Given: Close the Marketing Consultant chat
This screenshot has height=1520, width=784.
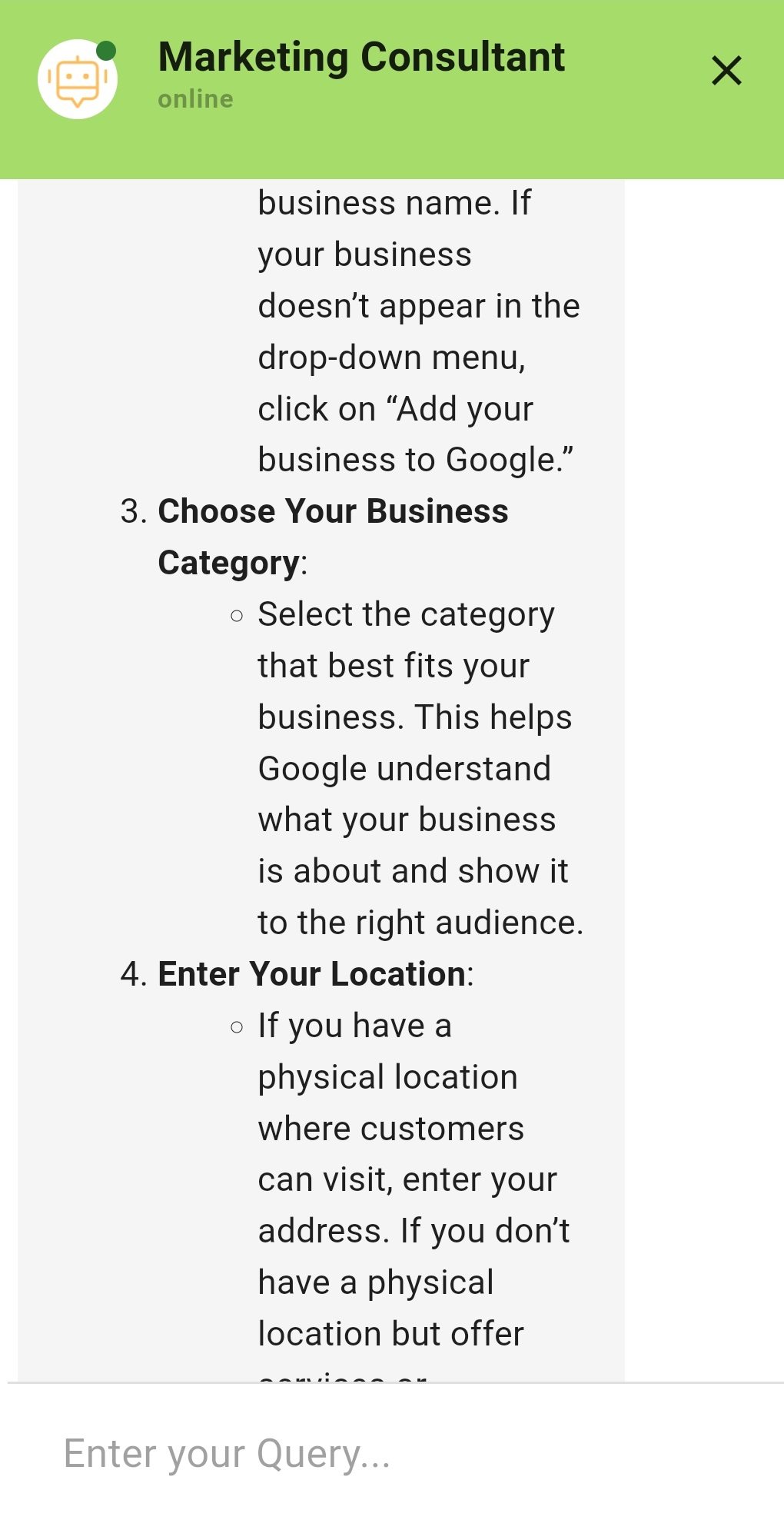Looking at the screenshot, I should tap(726, 71).
